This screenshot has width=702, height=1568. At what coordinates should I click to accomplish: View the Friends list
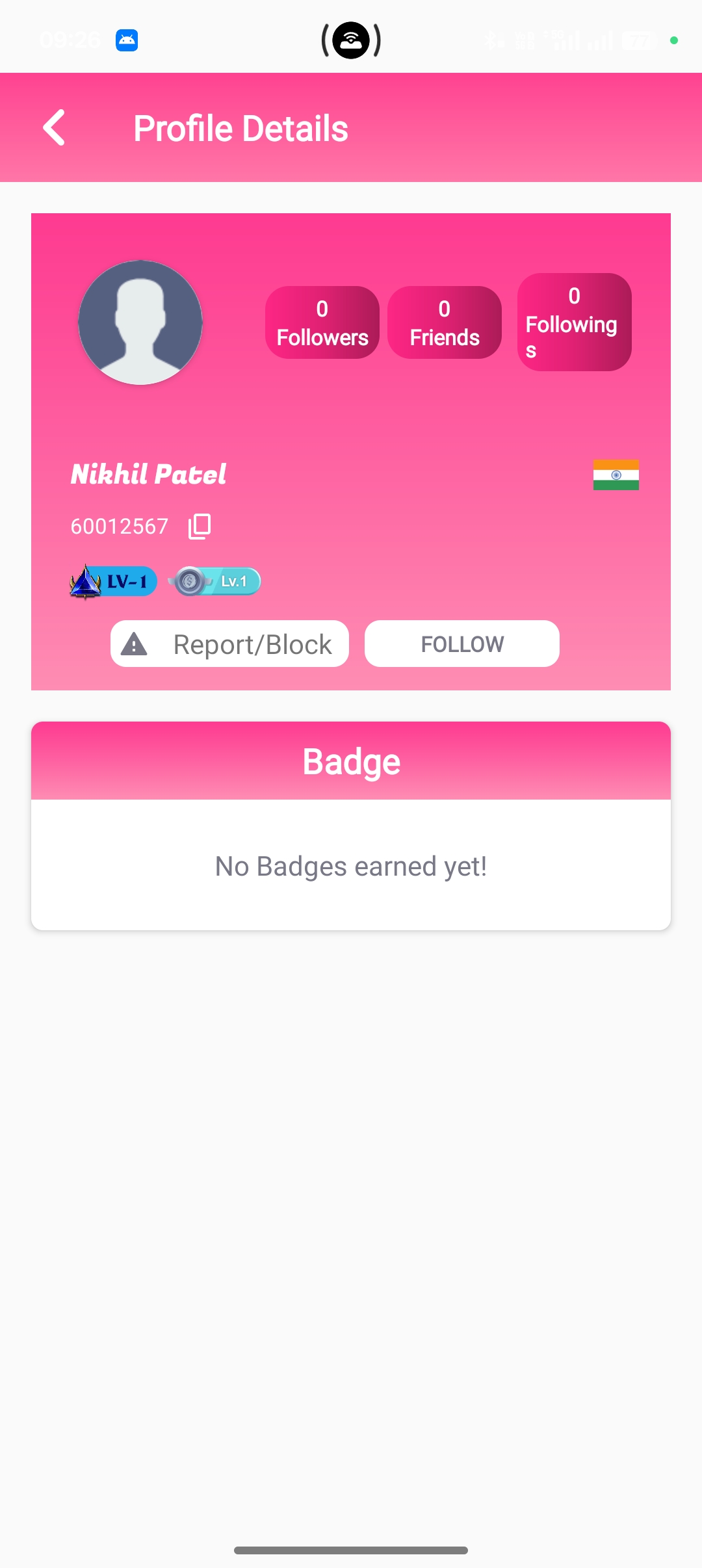pyautogui.click(x=445, y=322)
